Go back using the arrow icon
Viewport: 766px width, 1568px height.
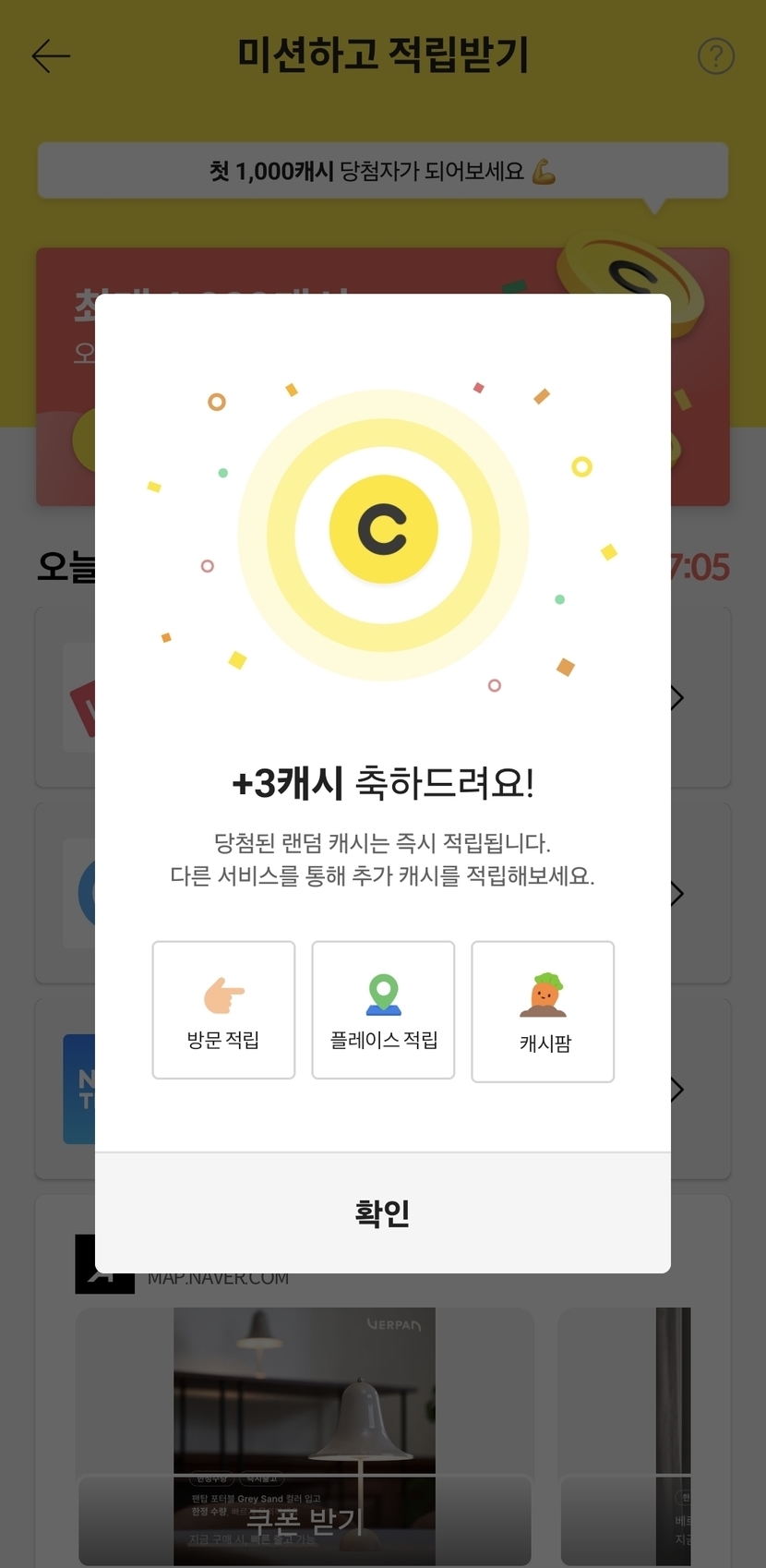pos(51,56)
